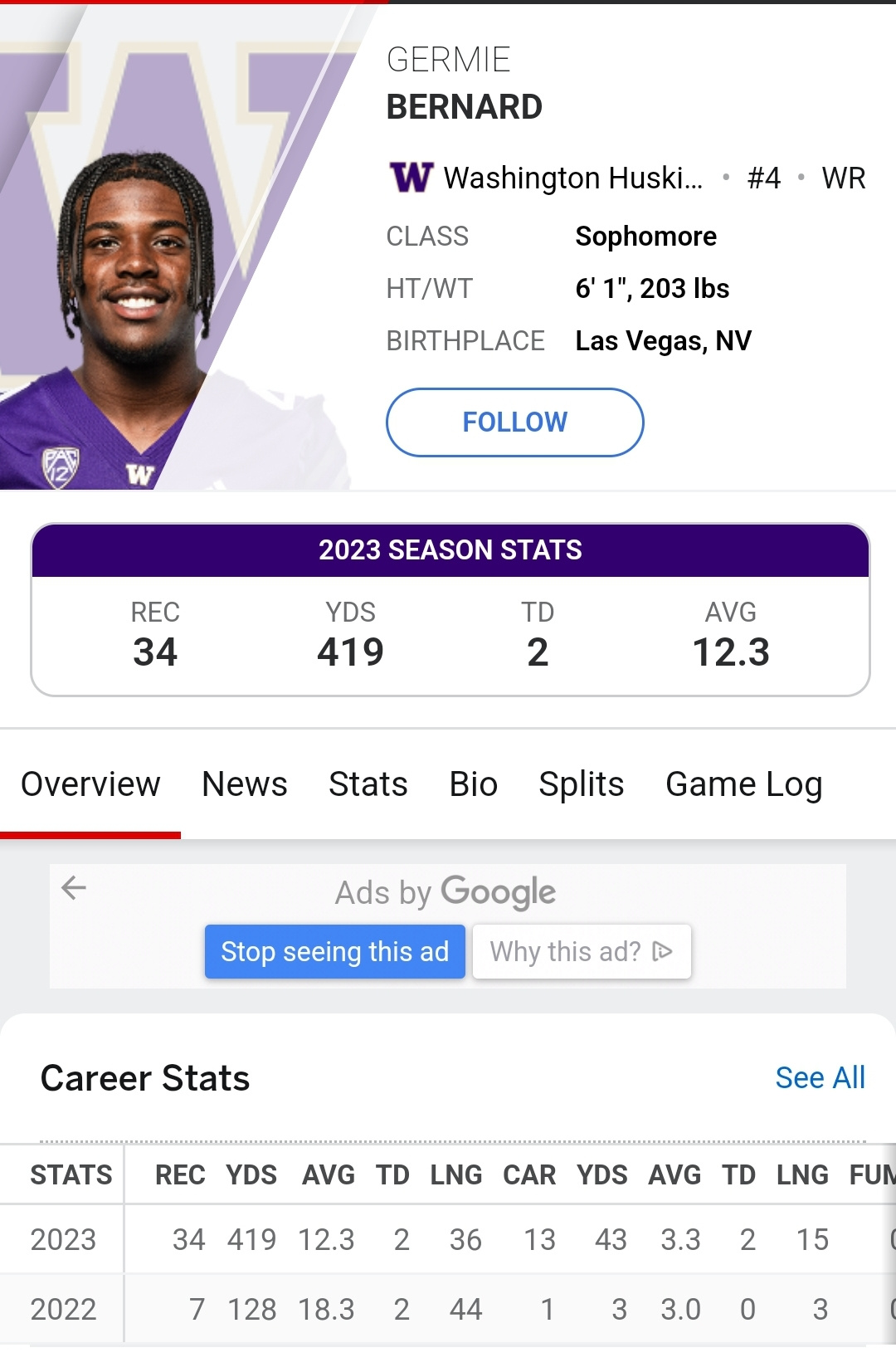Expand the truncated Washington Huski... team name
896x1372 pixels.
click(x=574, y=177)
